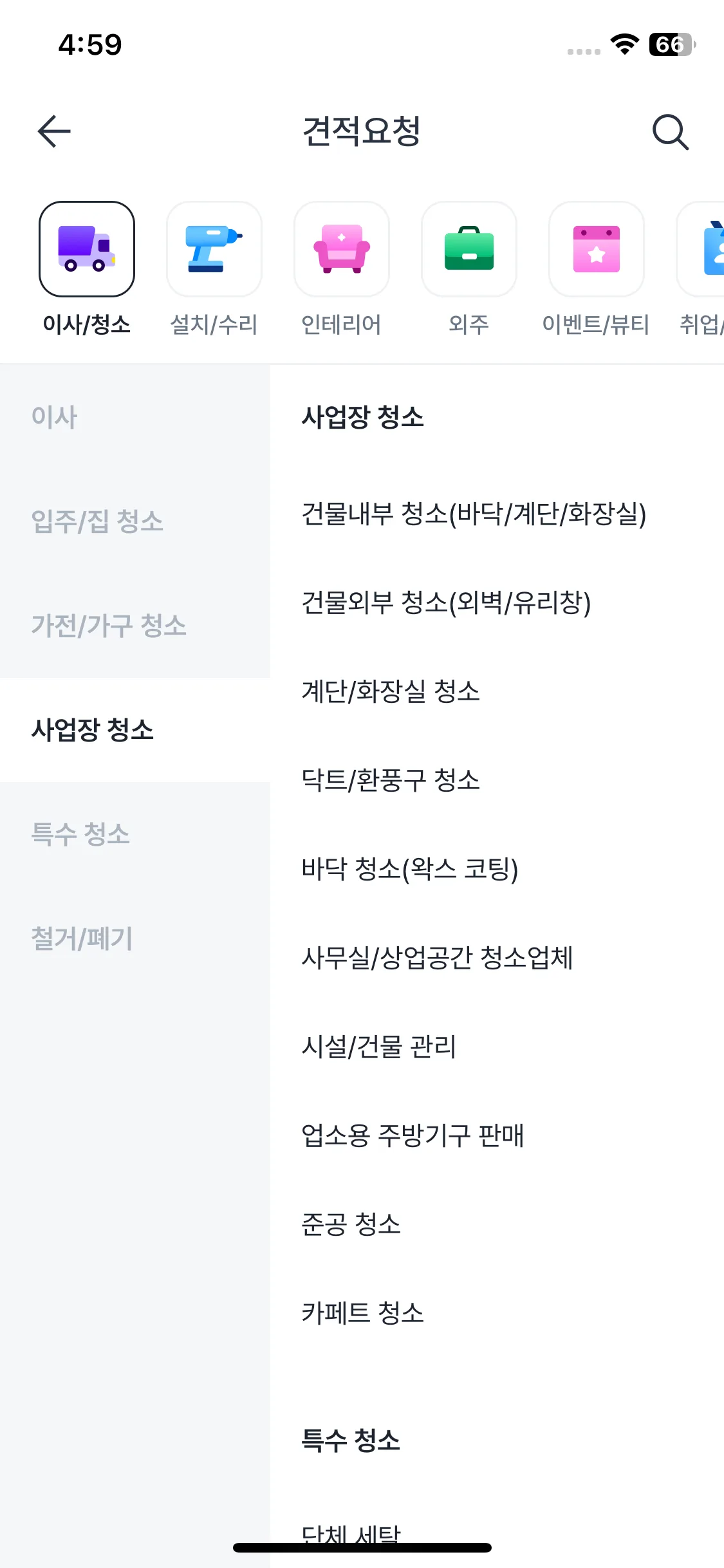Choose 건물외부 청소(외벽/유리창)

click(497, 602)
